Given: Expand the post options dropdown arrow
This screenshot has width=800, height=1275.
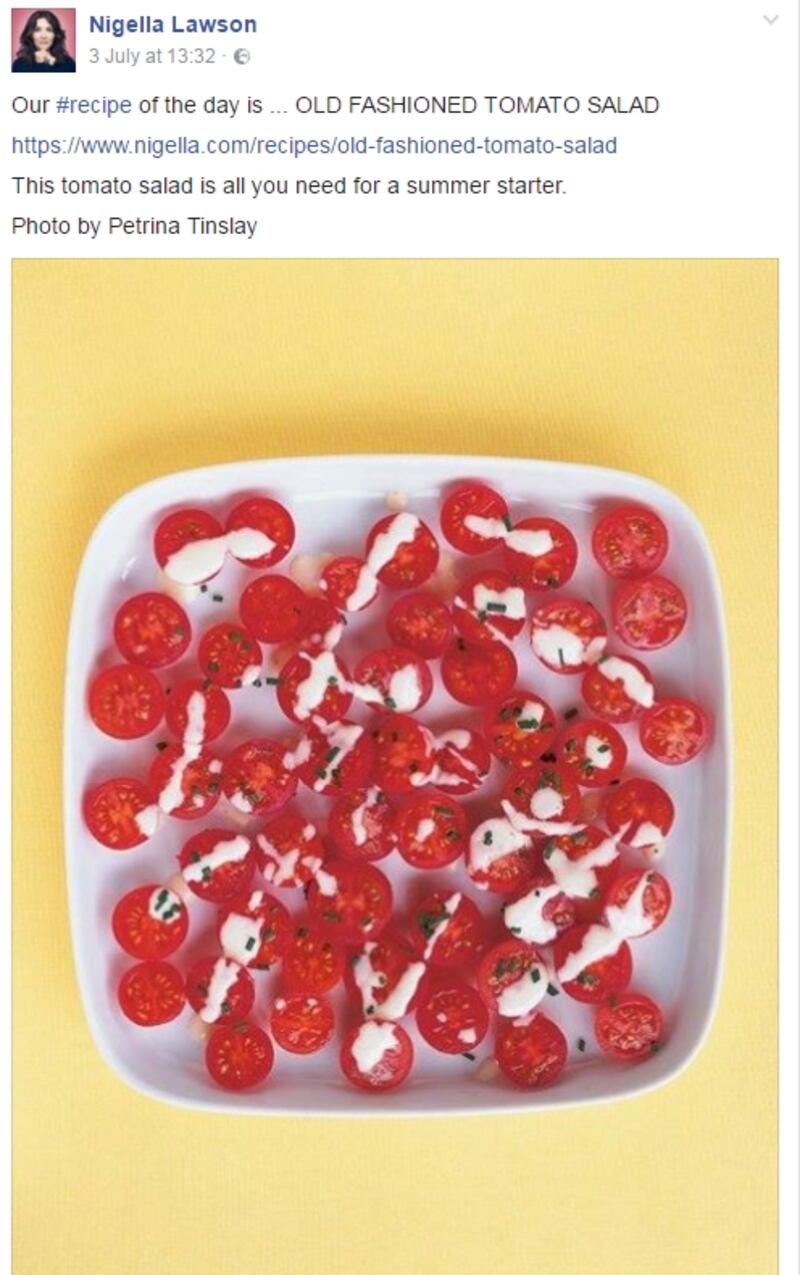Looking at the screenshot, I should point(770,20).
